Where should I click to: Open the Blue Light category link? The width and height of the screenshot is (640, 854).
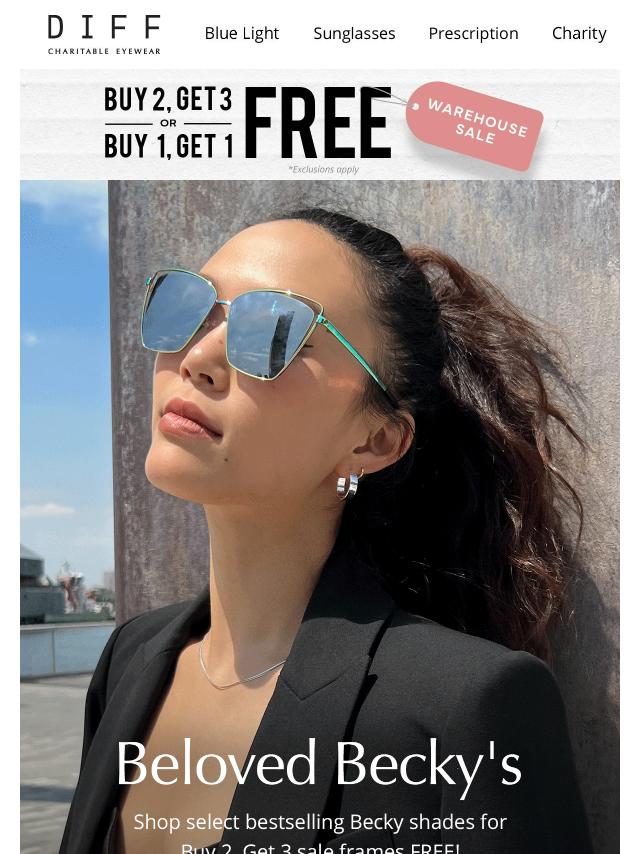click(242, 34)
